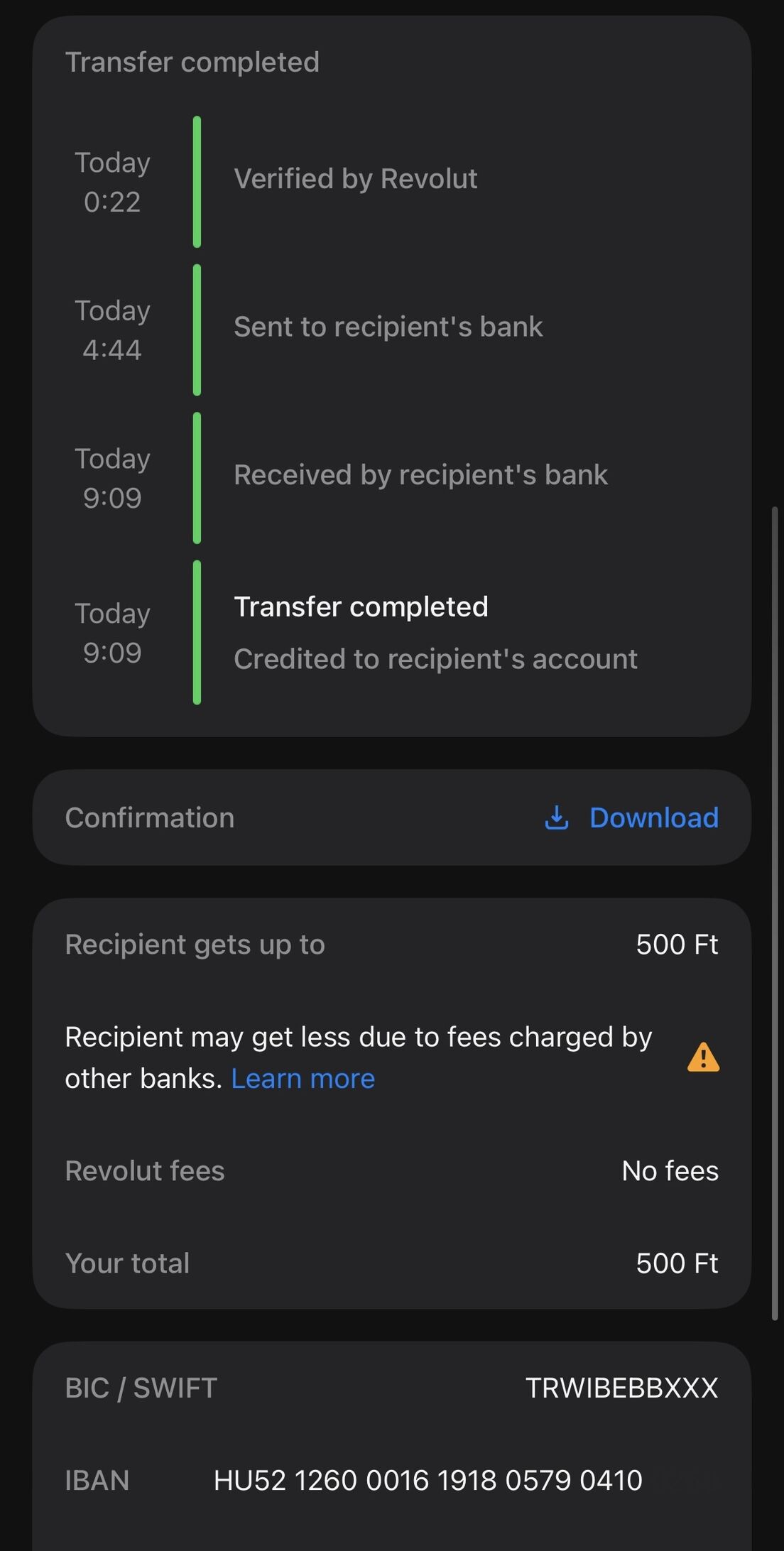Download the transfer confirmation
This screenshot has width=784, height=1551.
(x=632, y=818)
